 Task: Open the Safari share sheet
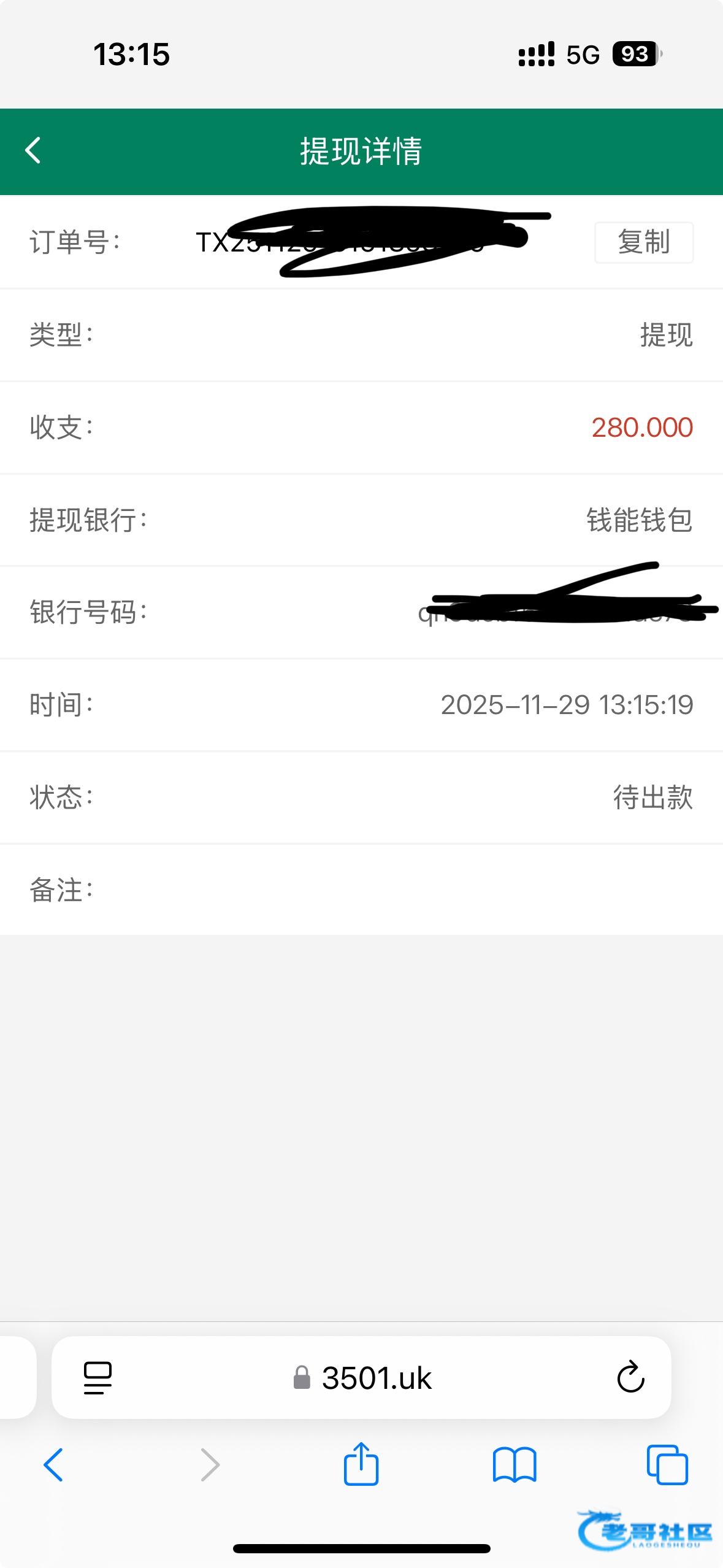point(361,1464)
